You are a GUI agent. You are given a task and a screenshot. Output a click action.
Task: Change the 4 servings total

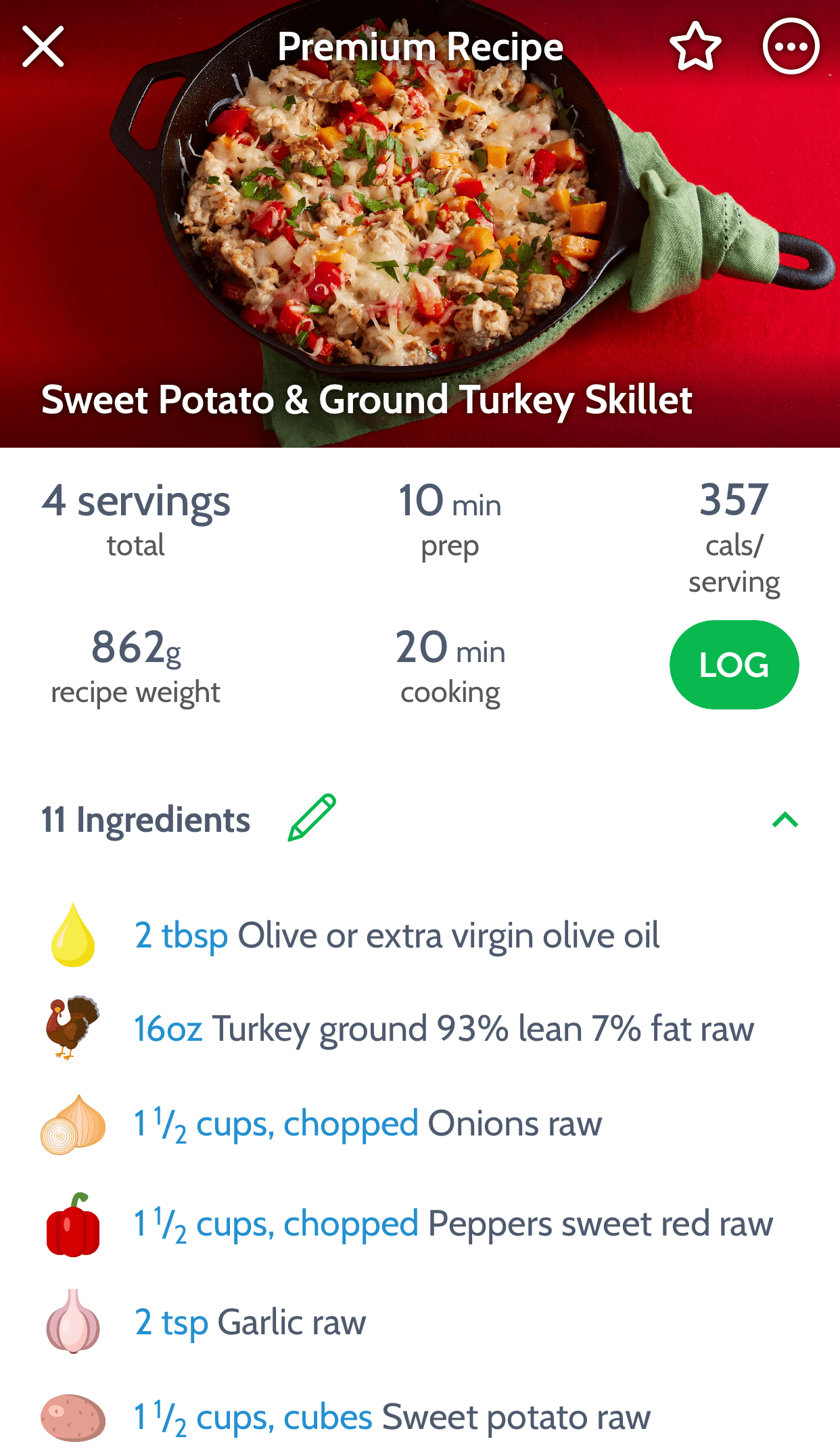[136, 518]
